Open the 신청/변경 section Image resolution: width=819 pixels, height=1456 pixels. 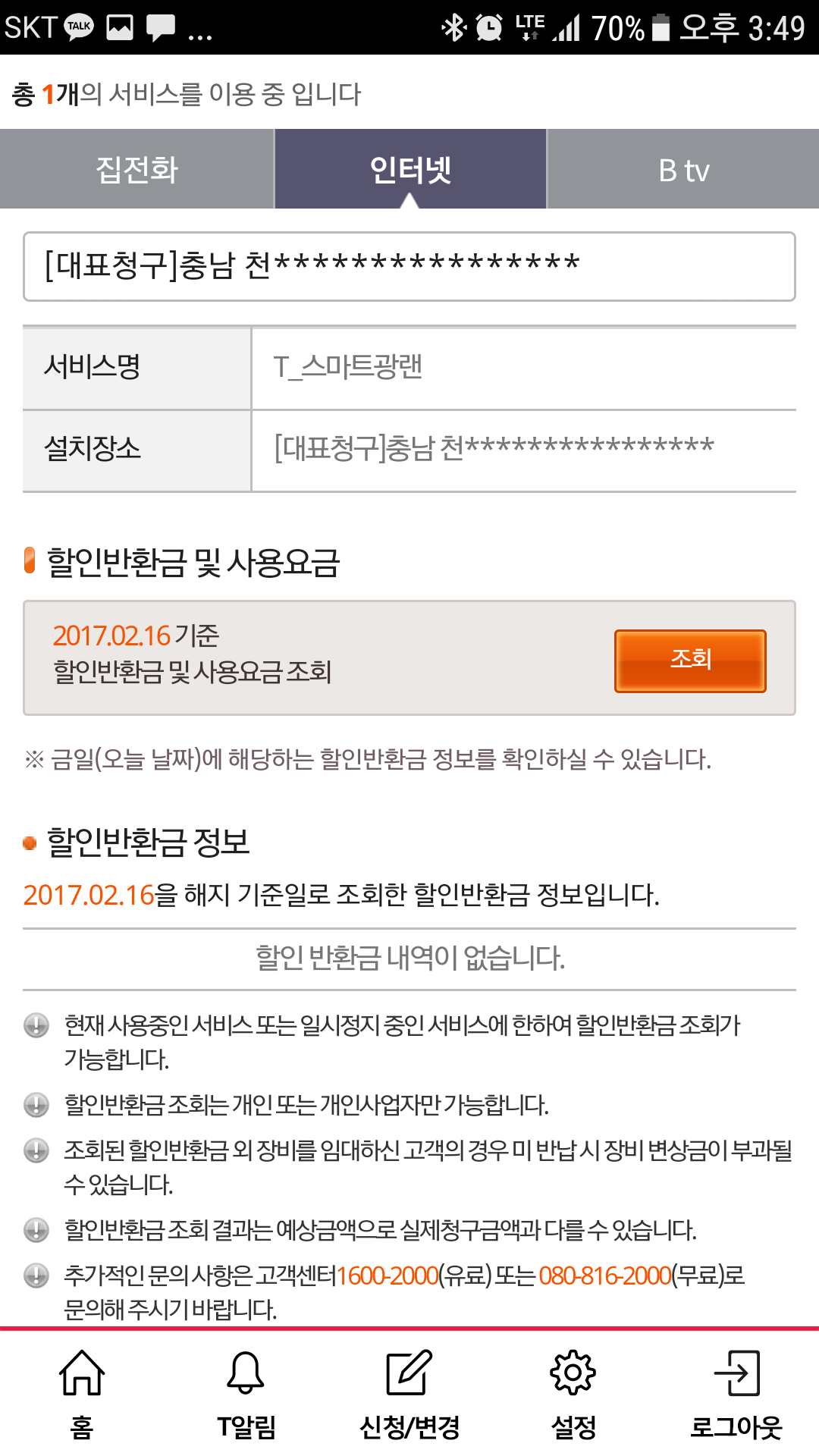tap(409, 1394)
